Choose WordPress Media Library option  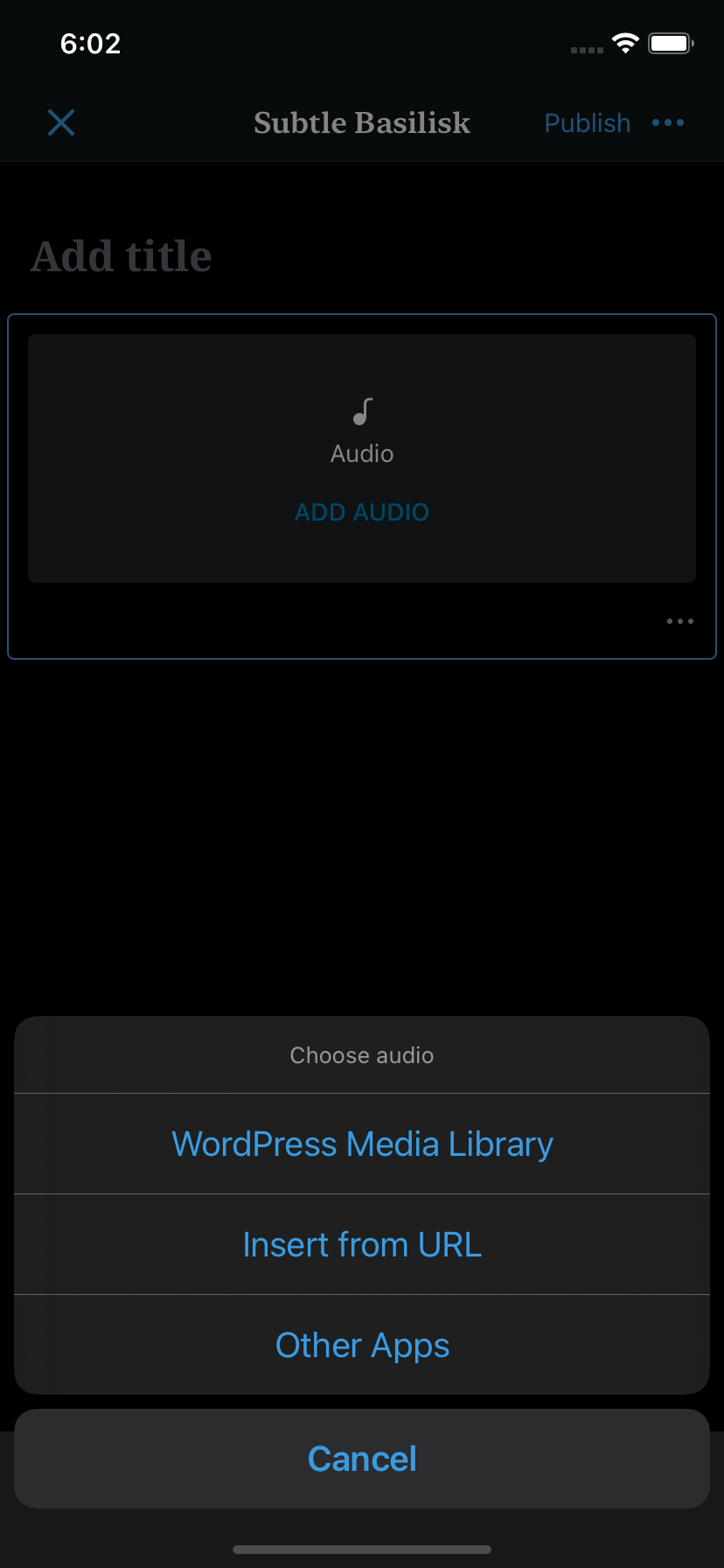click(362, 1144)
